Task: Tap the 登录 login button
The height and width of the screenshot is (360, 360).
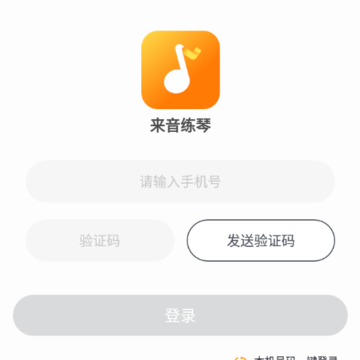Action: [x=180, y=315]
